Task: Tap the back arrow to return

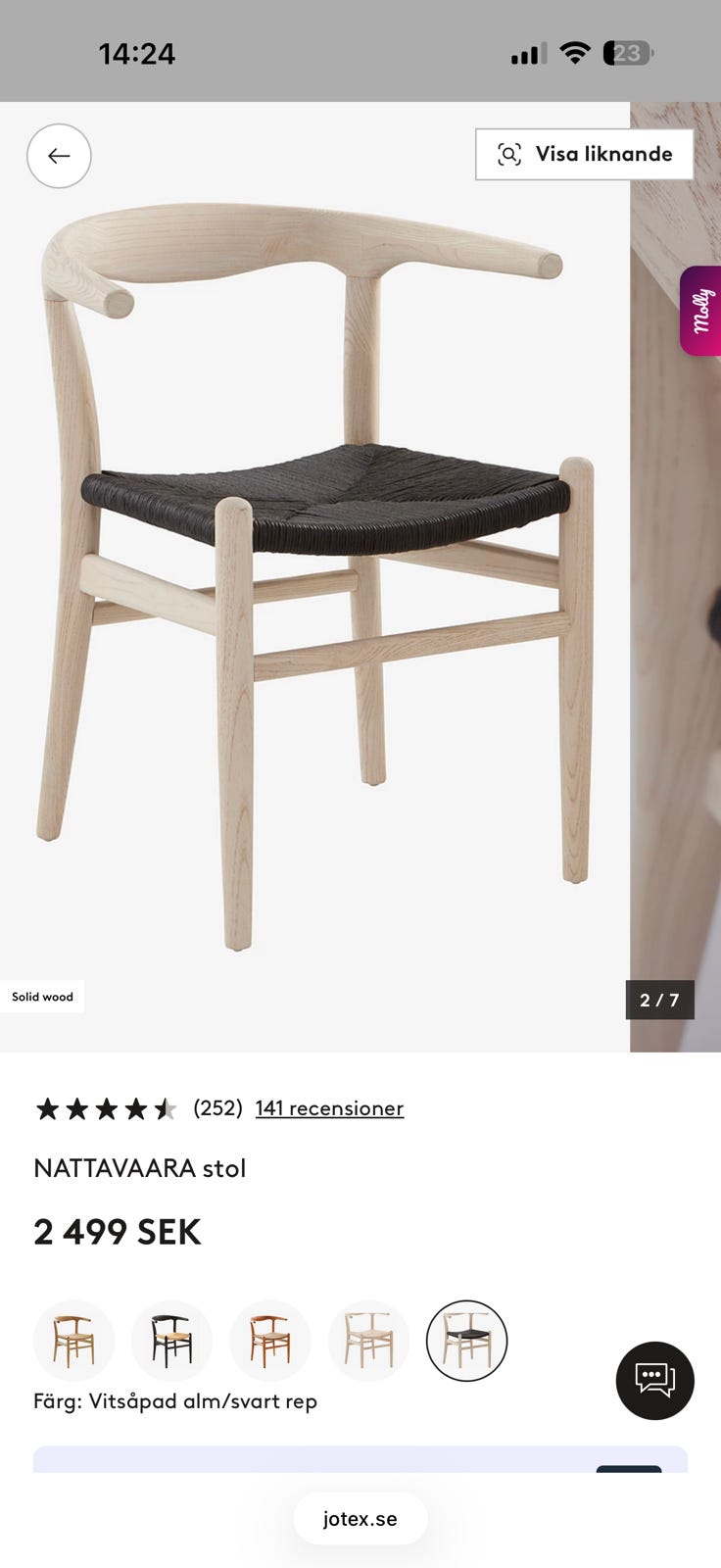Action: coord(59,156)
